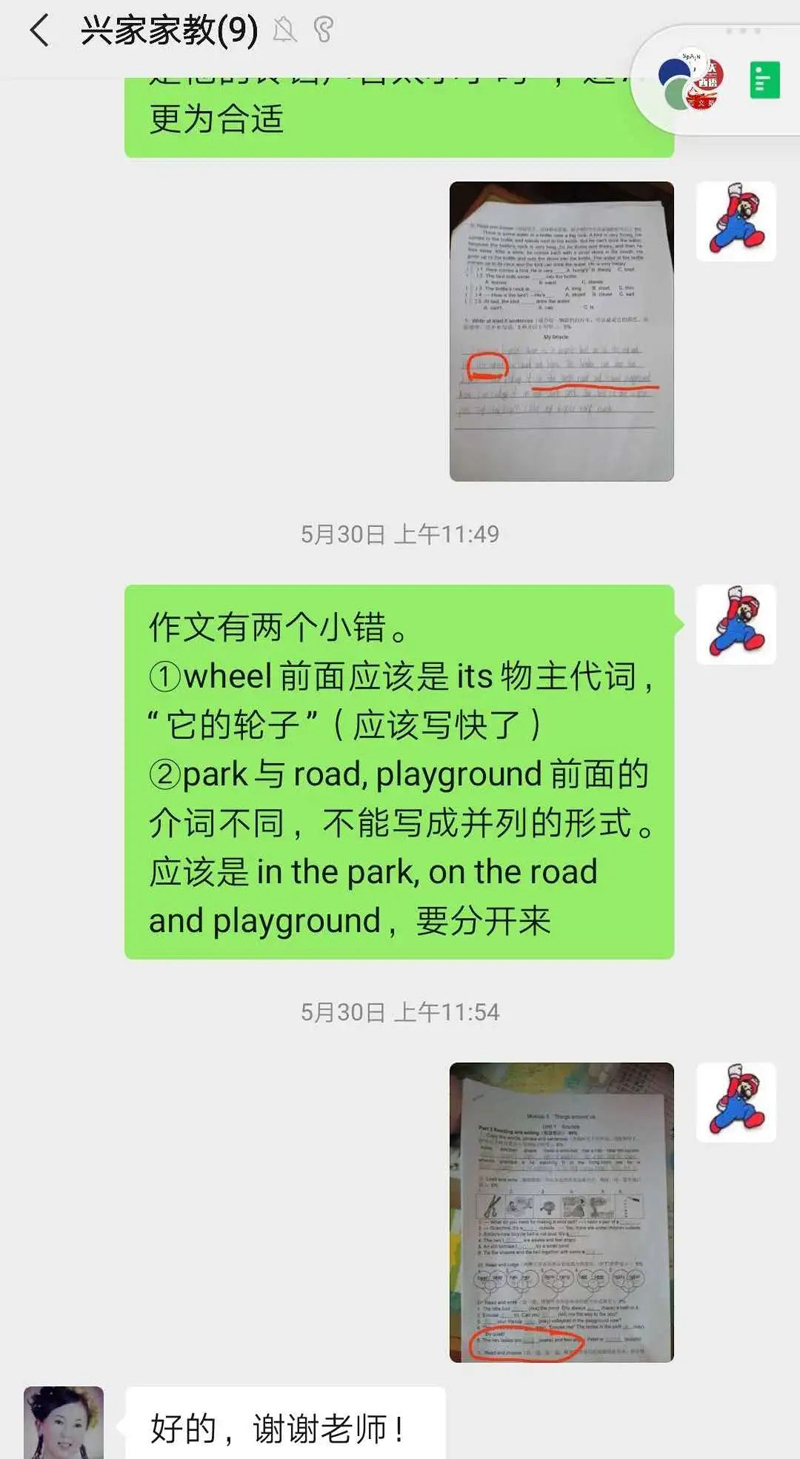View profile of the woman who said 好的，谢谢老师
Viewport: 800px width, 1459px height.
[x=64, y=1422]
